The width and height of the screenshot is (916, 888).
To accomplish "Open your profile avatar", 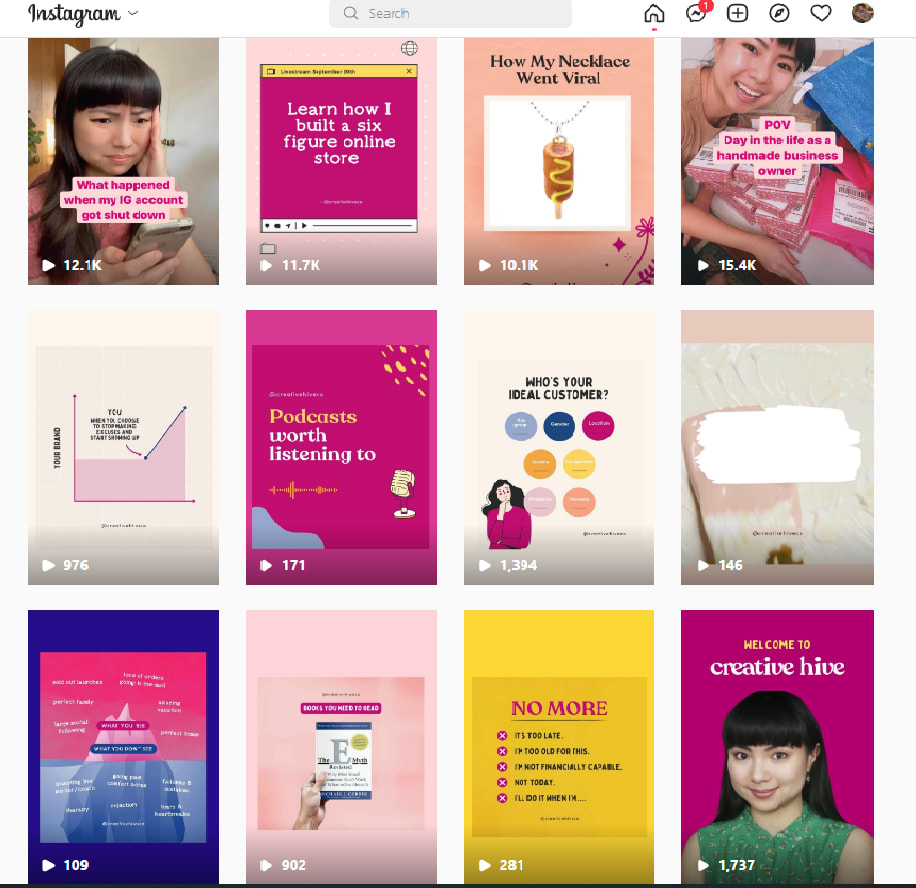I will pyautogui.click(x=862, y=14).
